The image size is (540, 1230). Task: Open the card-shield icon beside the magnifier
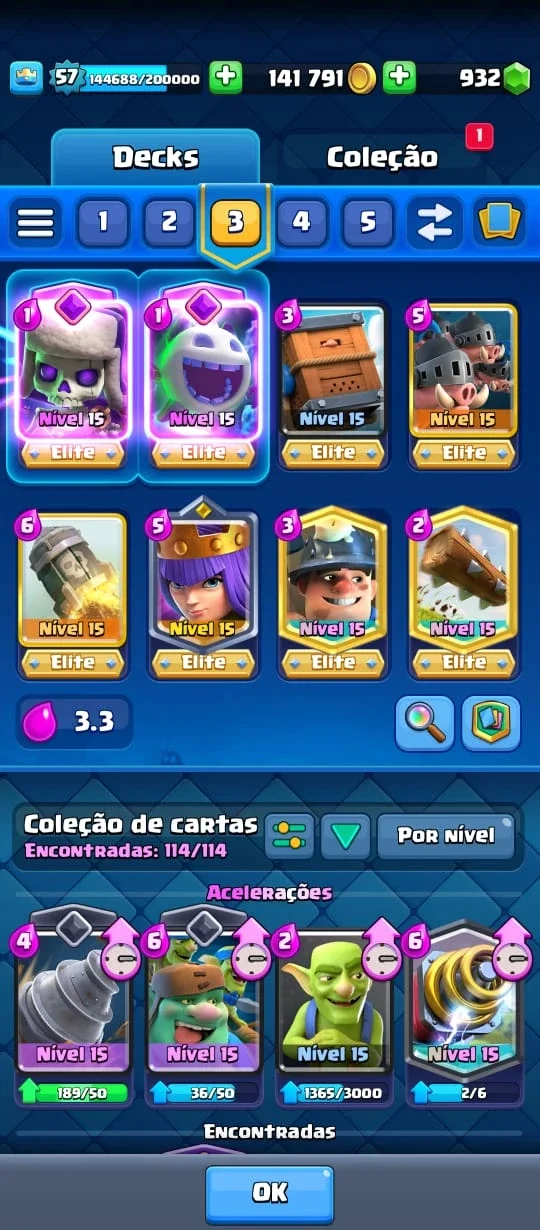[491, 722]
